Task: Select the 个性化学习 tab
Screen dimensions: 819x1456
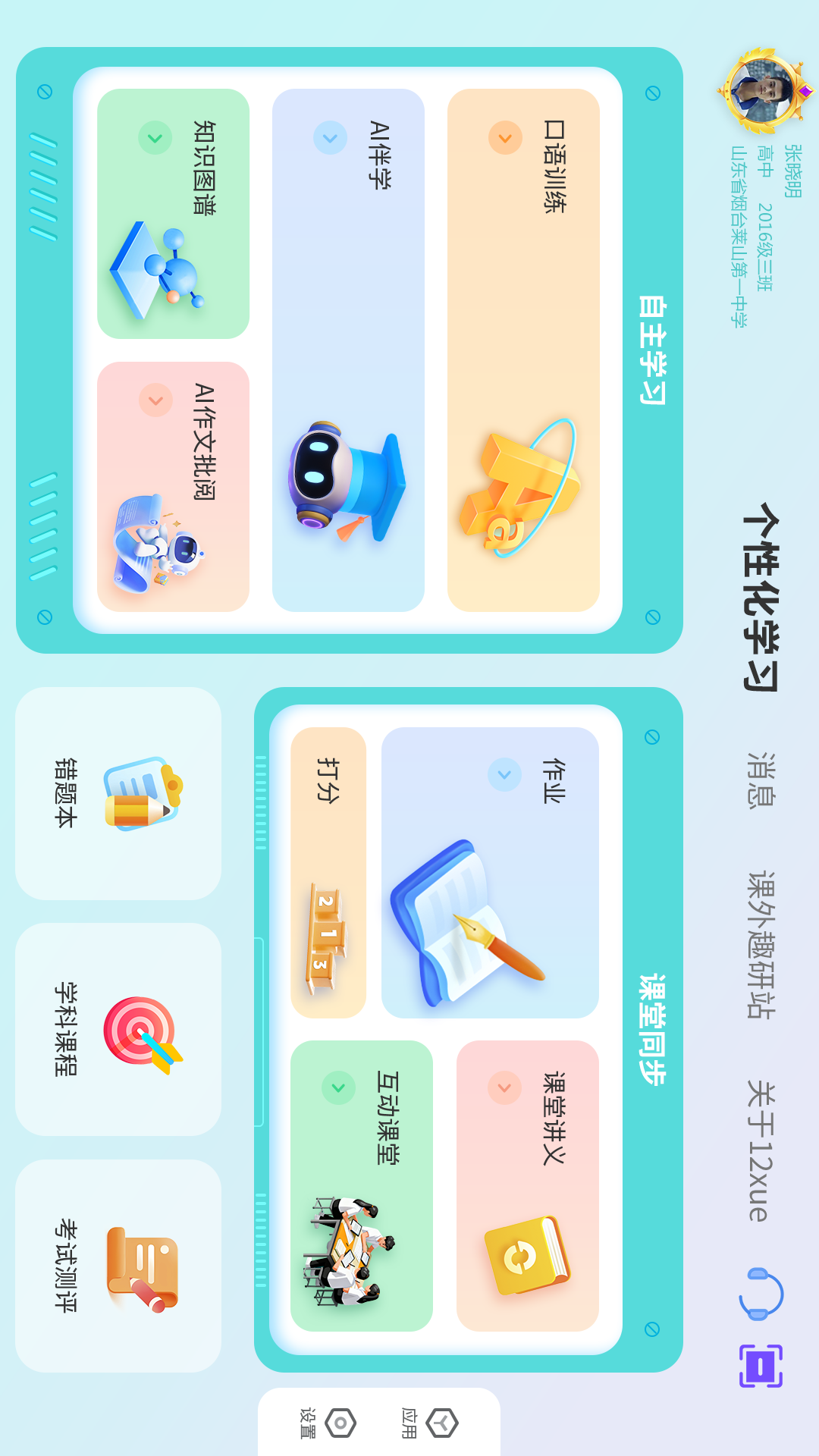Action: (x=761, y=597)
